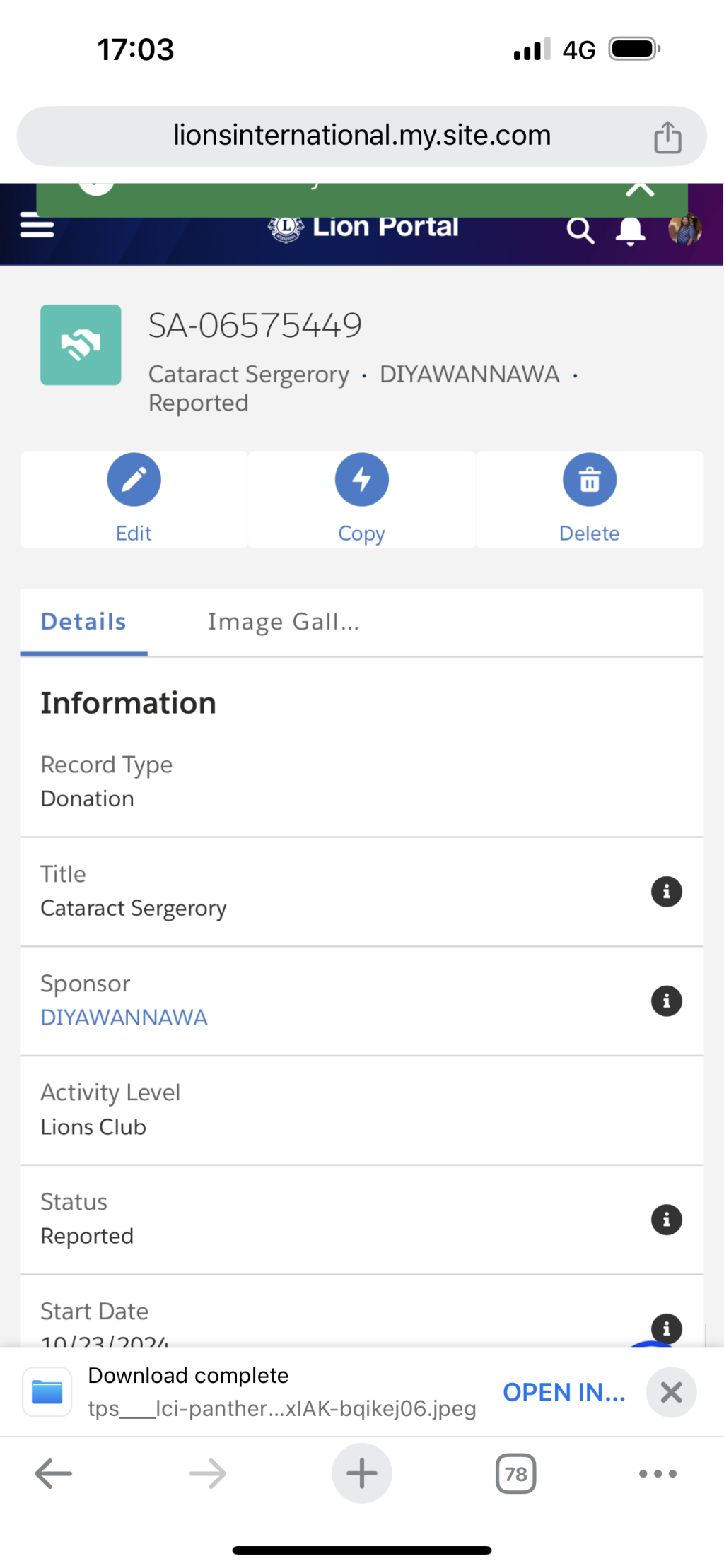724x1568 pixels.
Task: Open the Lion Portal search
Action: (580, 230)
